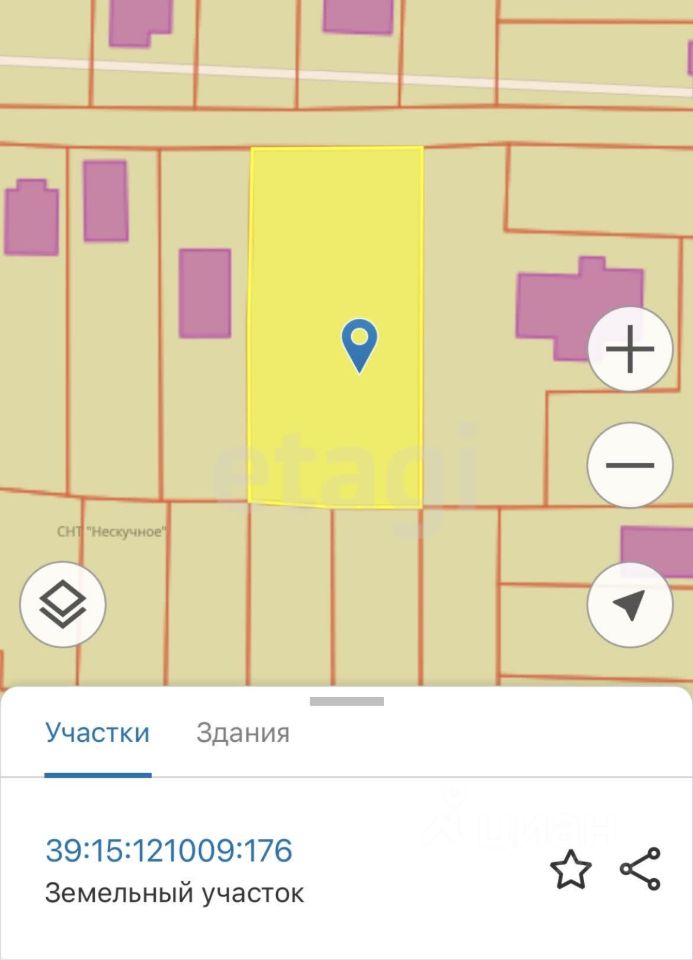
Task: Share the land plot info
Action: coord(640,869)
